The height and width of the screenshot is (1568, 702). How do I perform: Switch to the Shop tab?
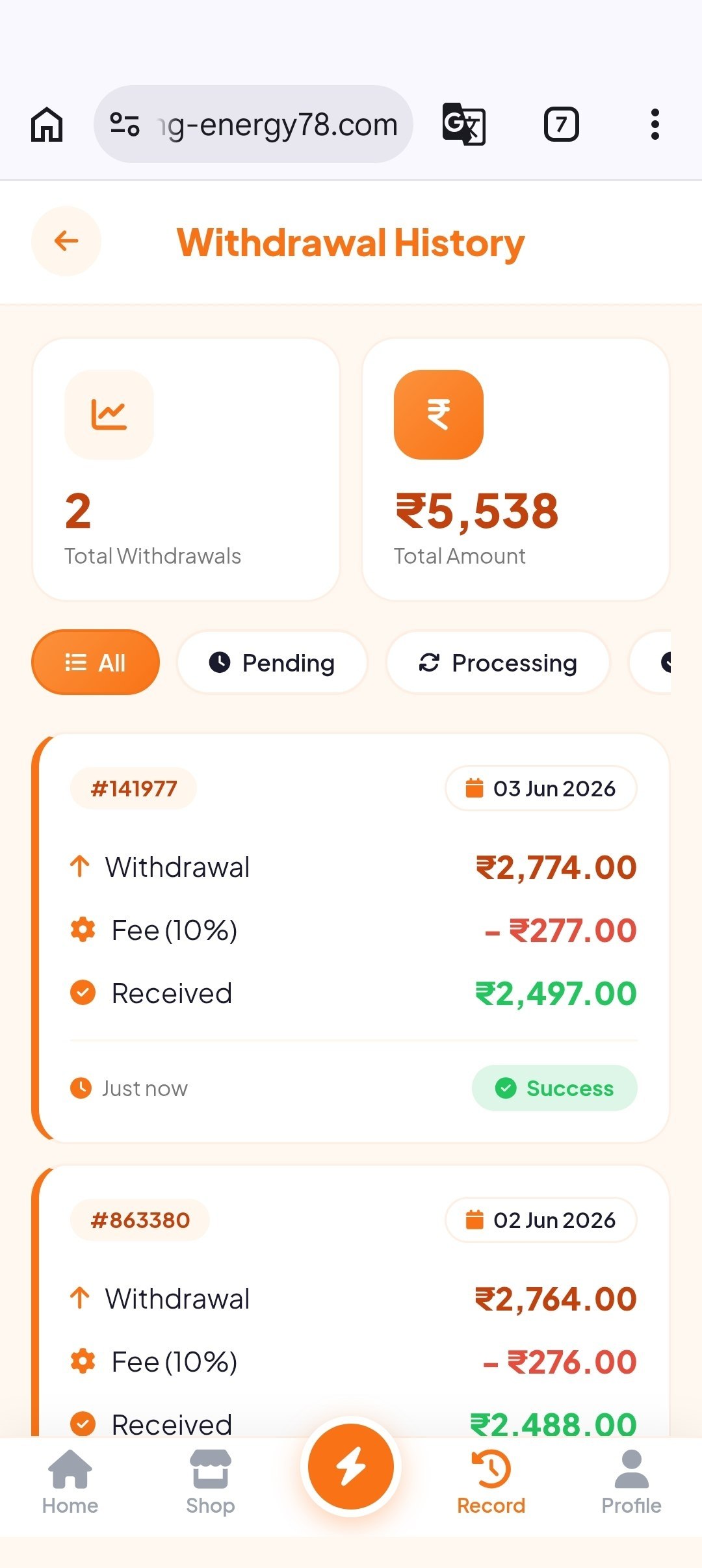(211, 1483)
